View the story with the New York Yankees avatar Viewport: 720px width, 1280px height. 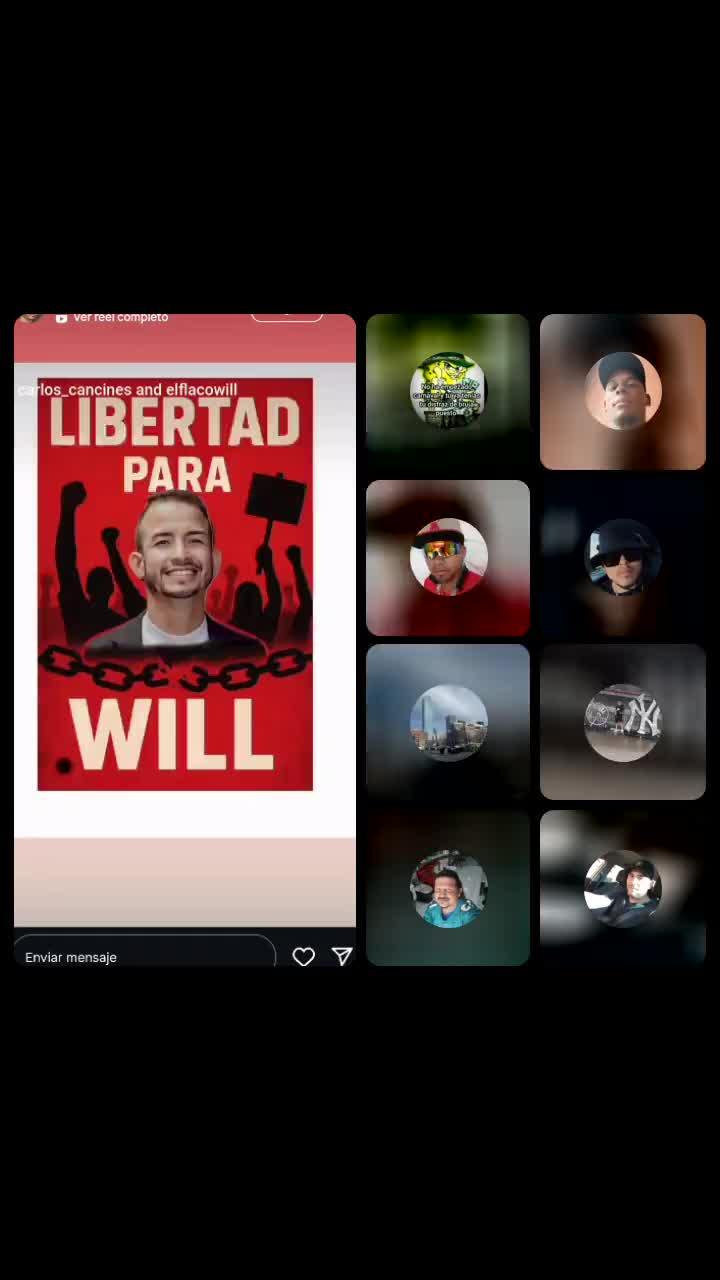(x=622, y=722)
